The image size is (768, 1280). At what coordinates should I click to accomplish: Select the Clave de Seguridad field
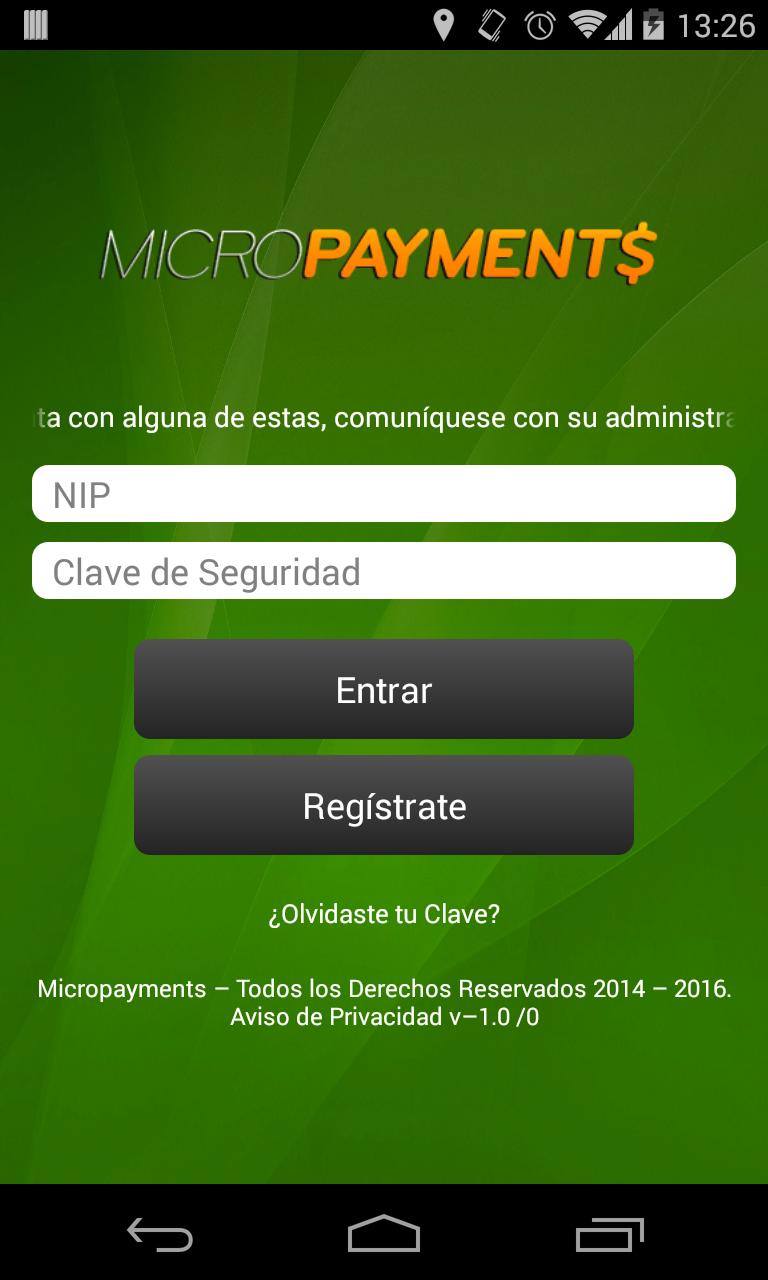384,570
